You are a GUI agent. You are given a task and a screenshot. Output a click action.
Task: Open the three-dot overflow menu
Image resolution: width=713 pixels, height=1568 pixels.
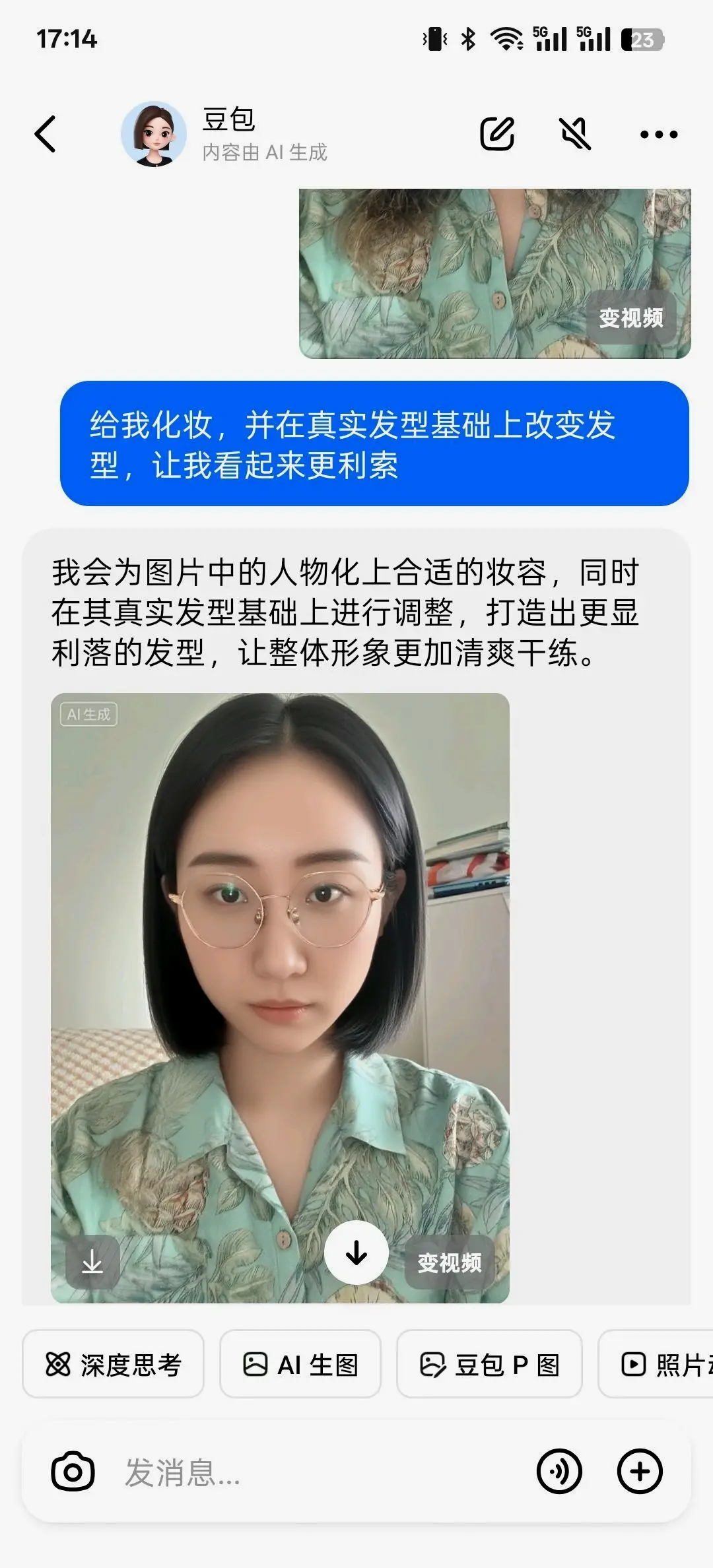click(x=658, y=135)
